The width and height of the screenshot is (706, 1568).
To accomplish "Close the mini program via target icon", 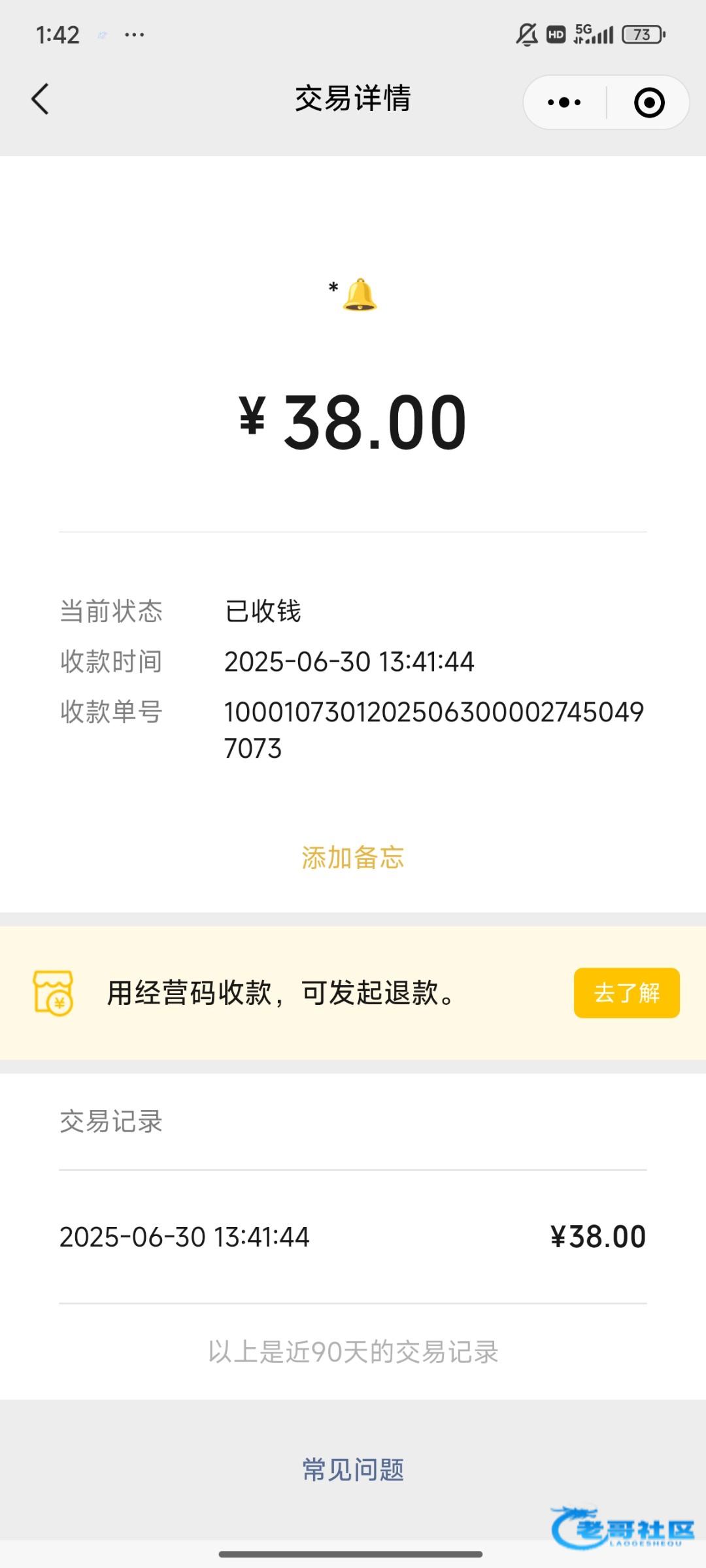I will pyautogui.click(x=649, y=103).
